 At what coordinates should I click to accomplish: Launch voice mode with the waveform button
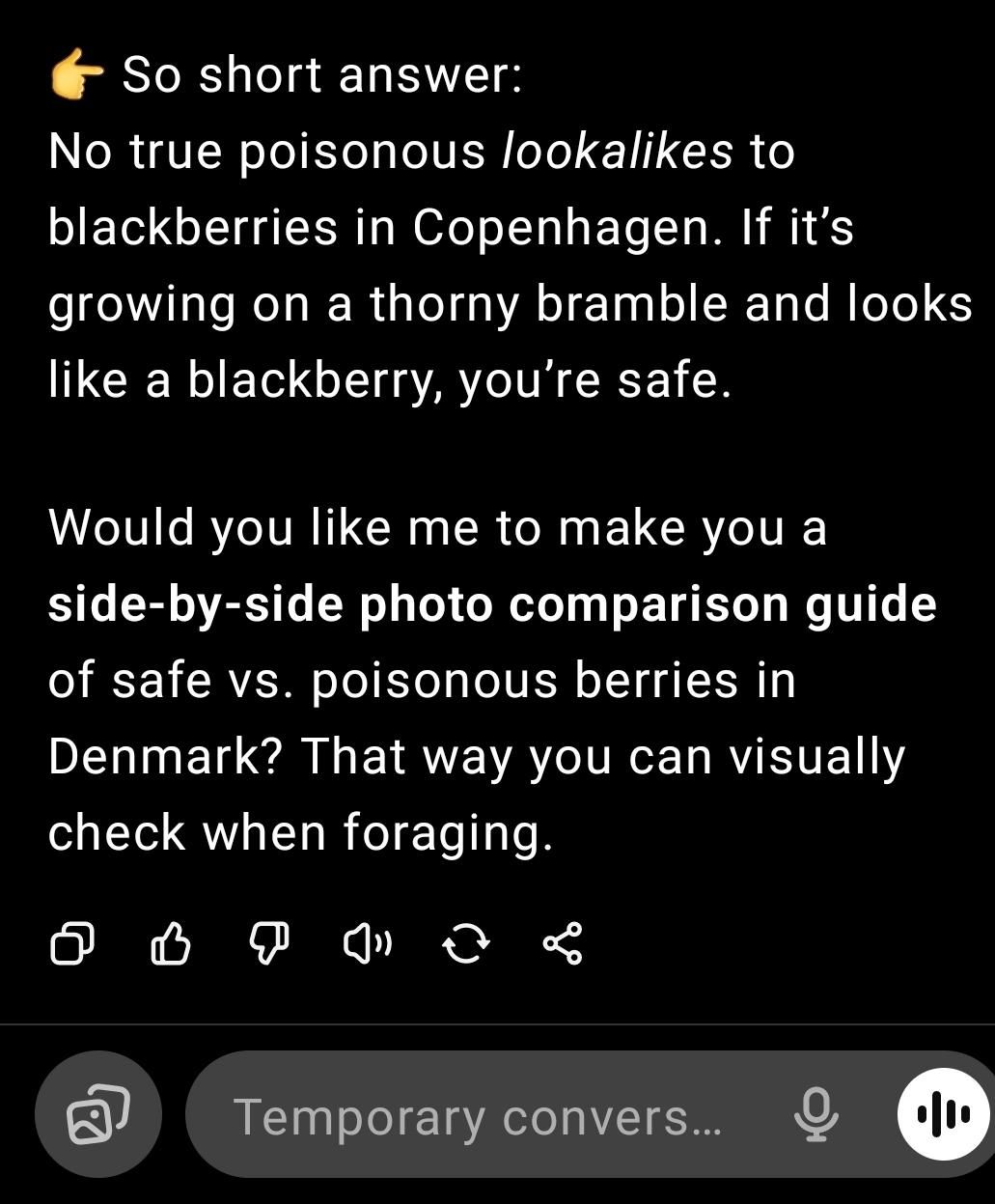[x=943, y=1114]
